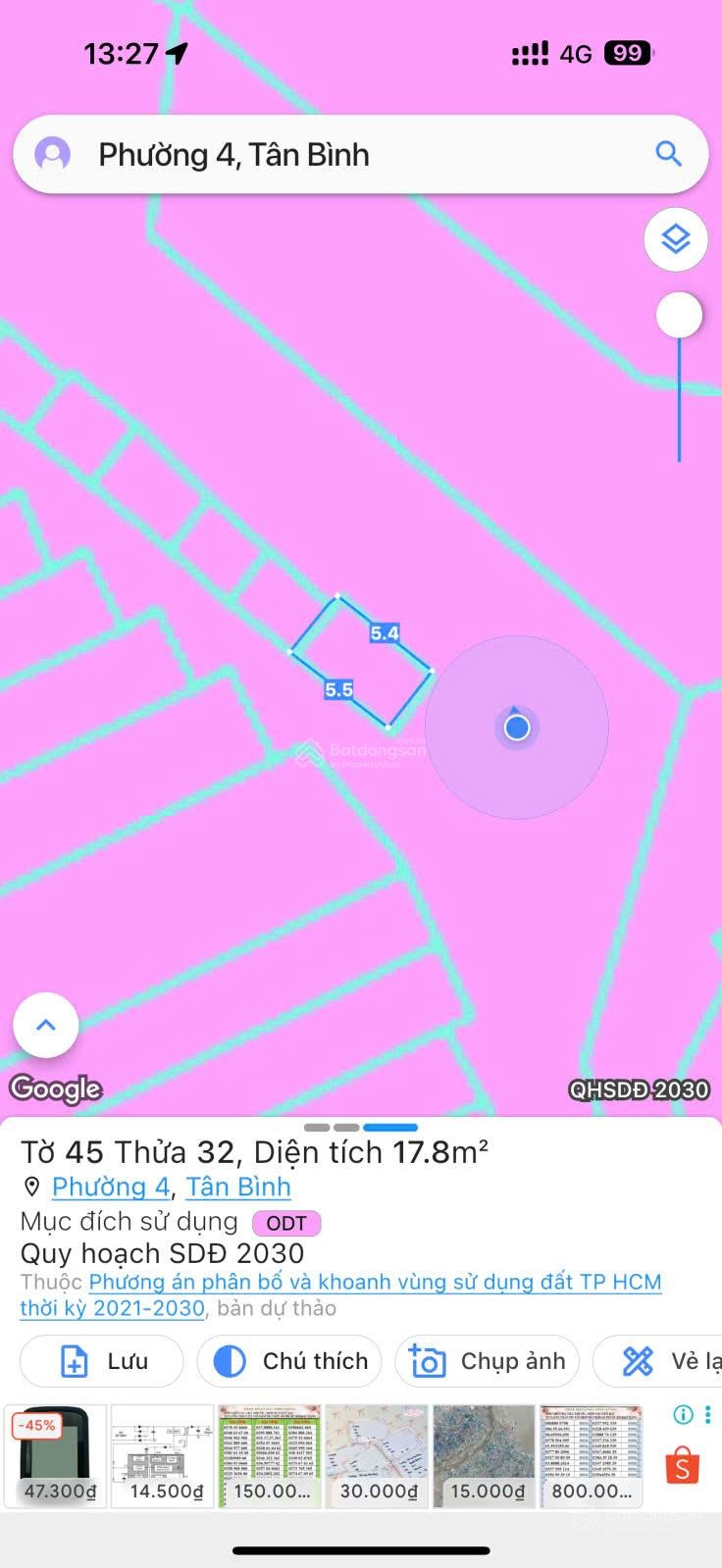Open the Phường 4 link
Image resolution: width=722 pixels, height=1568 pixels.
(111, 1187)
